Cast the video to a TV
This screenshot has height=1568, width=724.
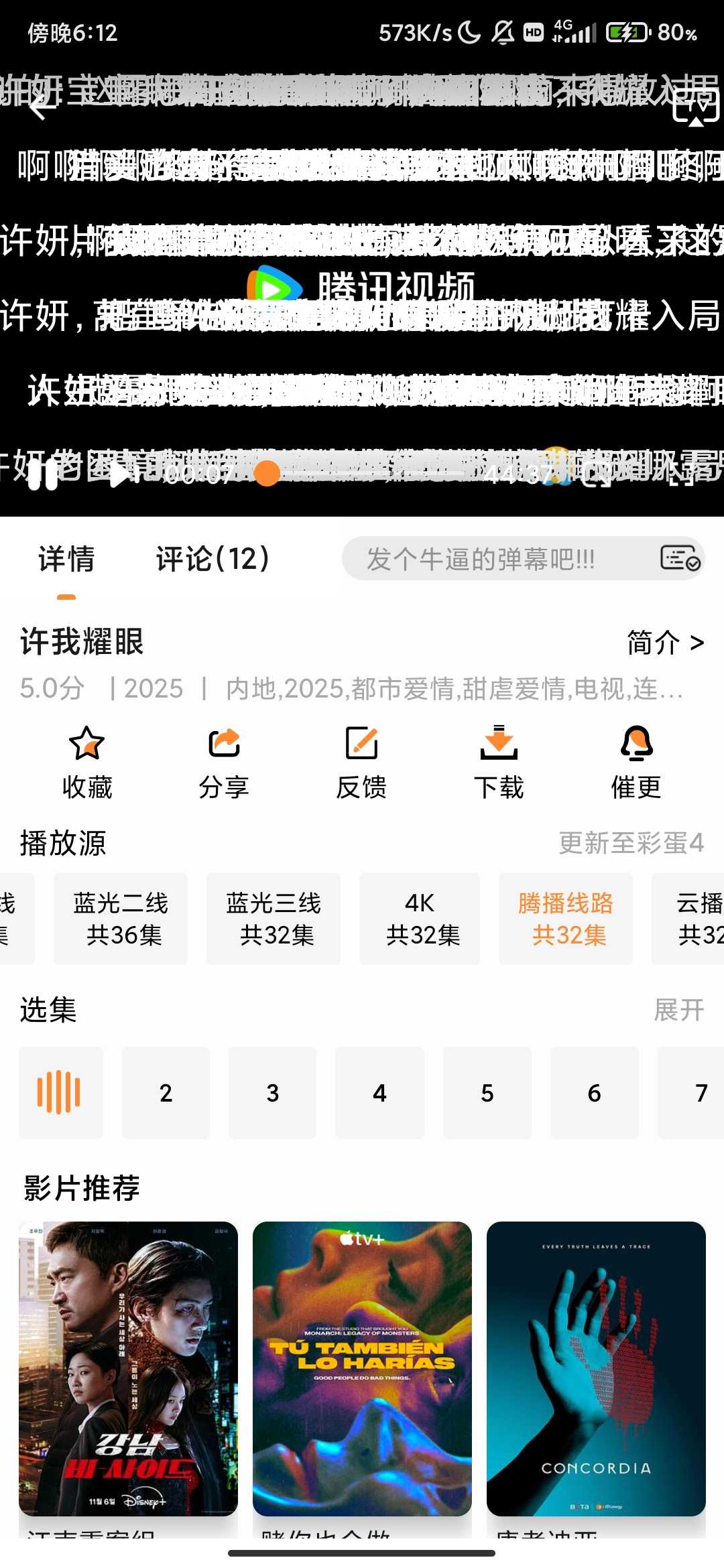tap(696, 107)
